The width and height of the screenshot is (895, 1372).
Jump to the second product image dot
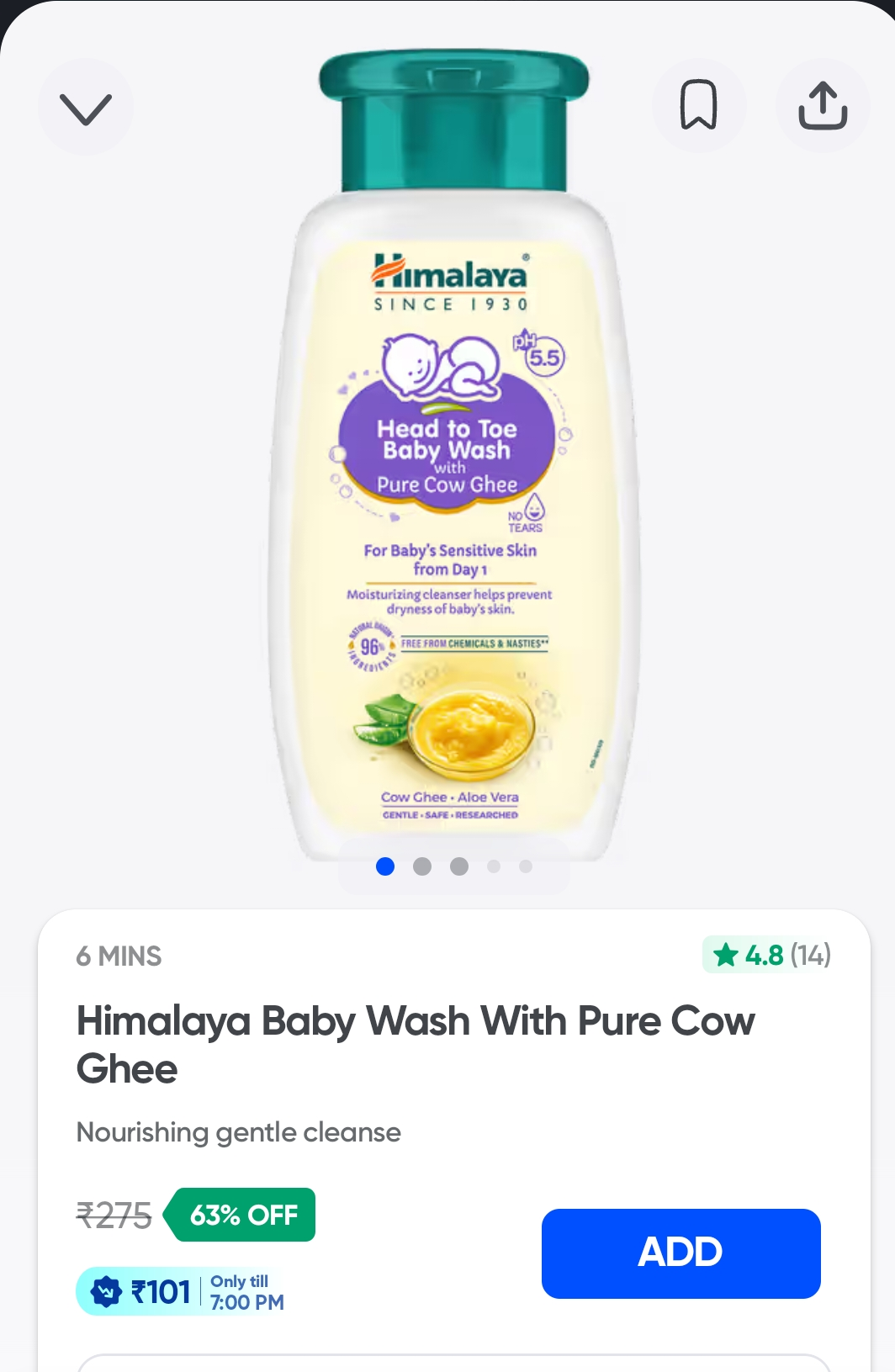point(422,866)
